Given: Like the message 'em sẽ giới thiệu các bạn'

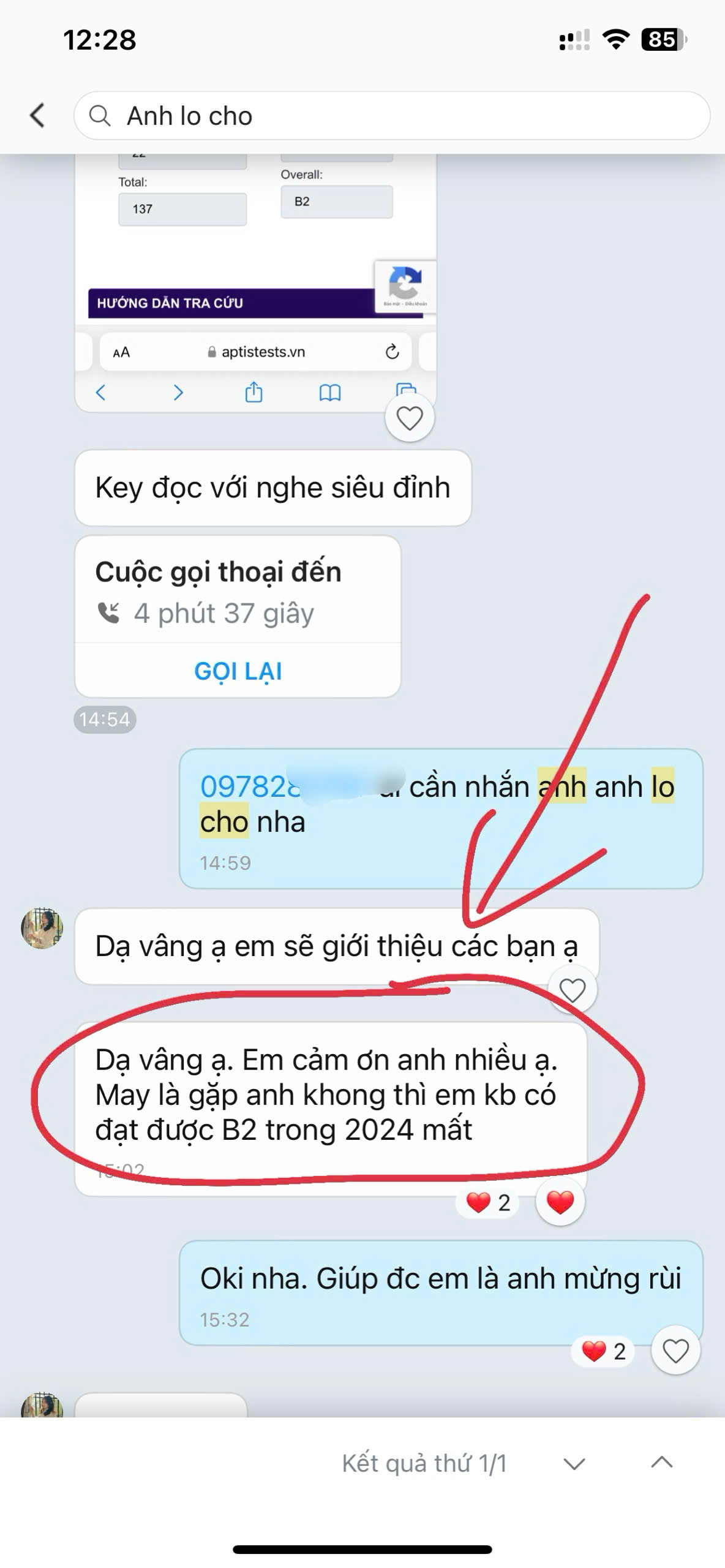Looking at the screenshot, I should (x=573, y=990).
